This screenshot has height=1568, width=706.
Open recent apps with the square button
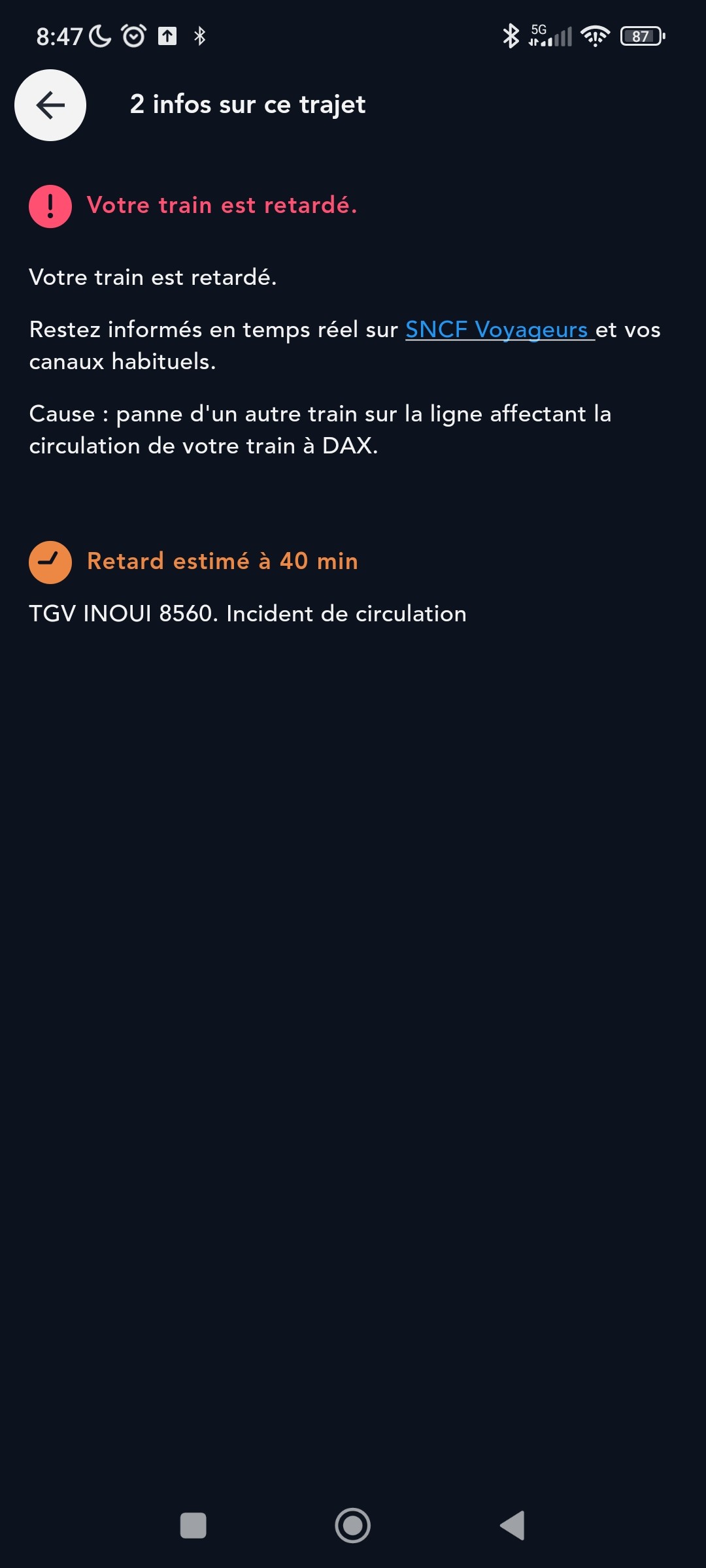pos(193,1526)
